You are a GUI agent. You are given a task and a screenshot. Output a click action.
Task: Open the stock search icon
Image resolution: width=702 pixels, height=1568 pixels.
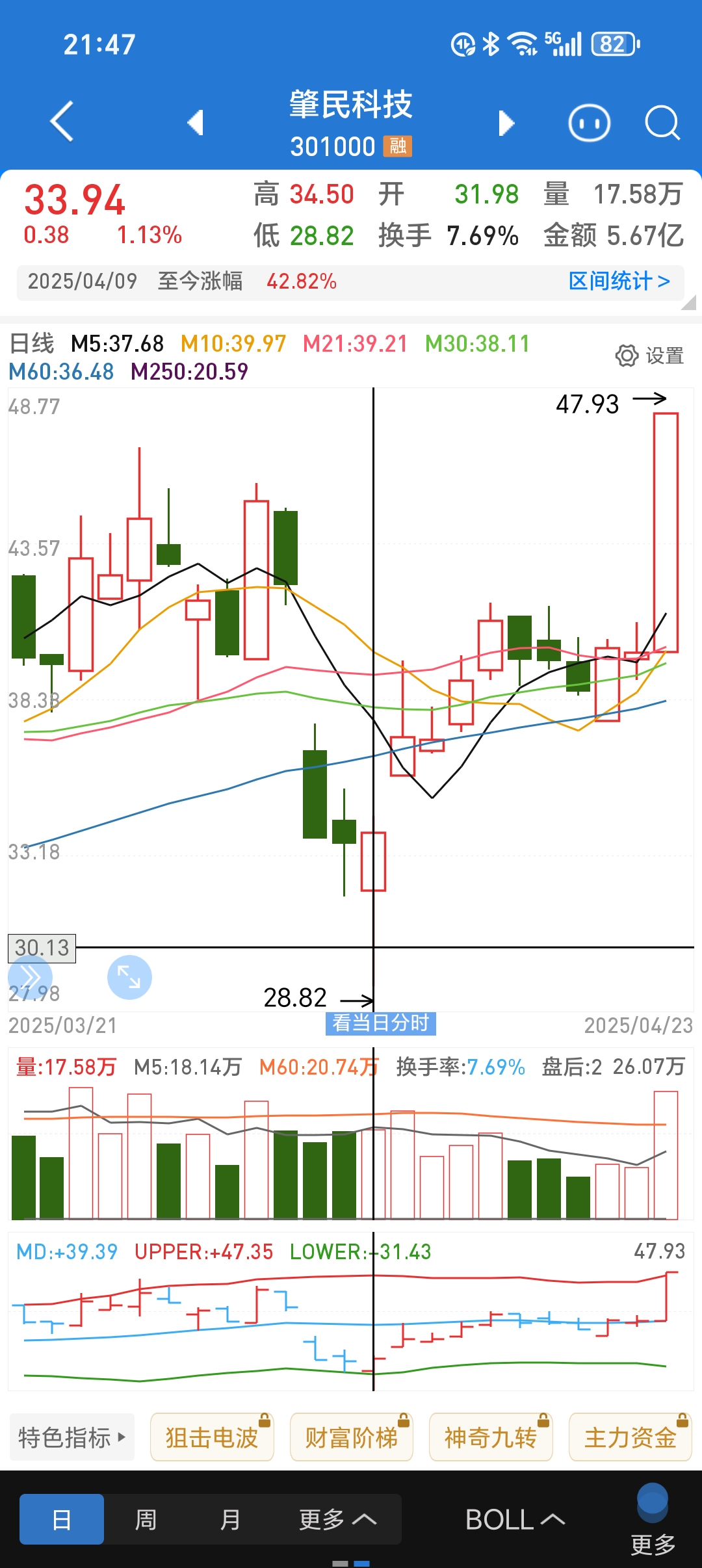(x=662, y=122)
